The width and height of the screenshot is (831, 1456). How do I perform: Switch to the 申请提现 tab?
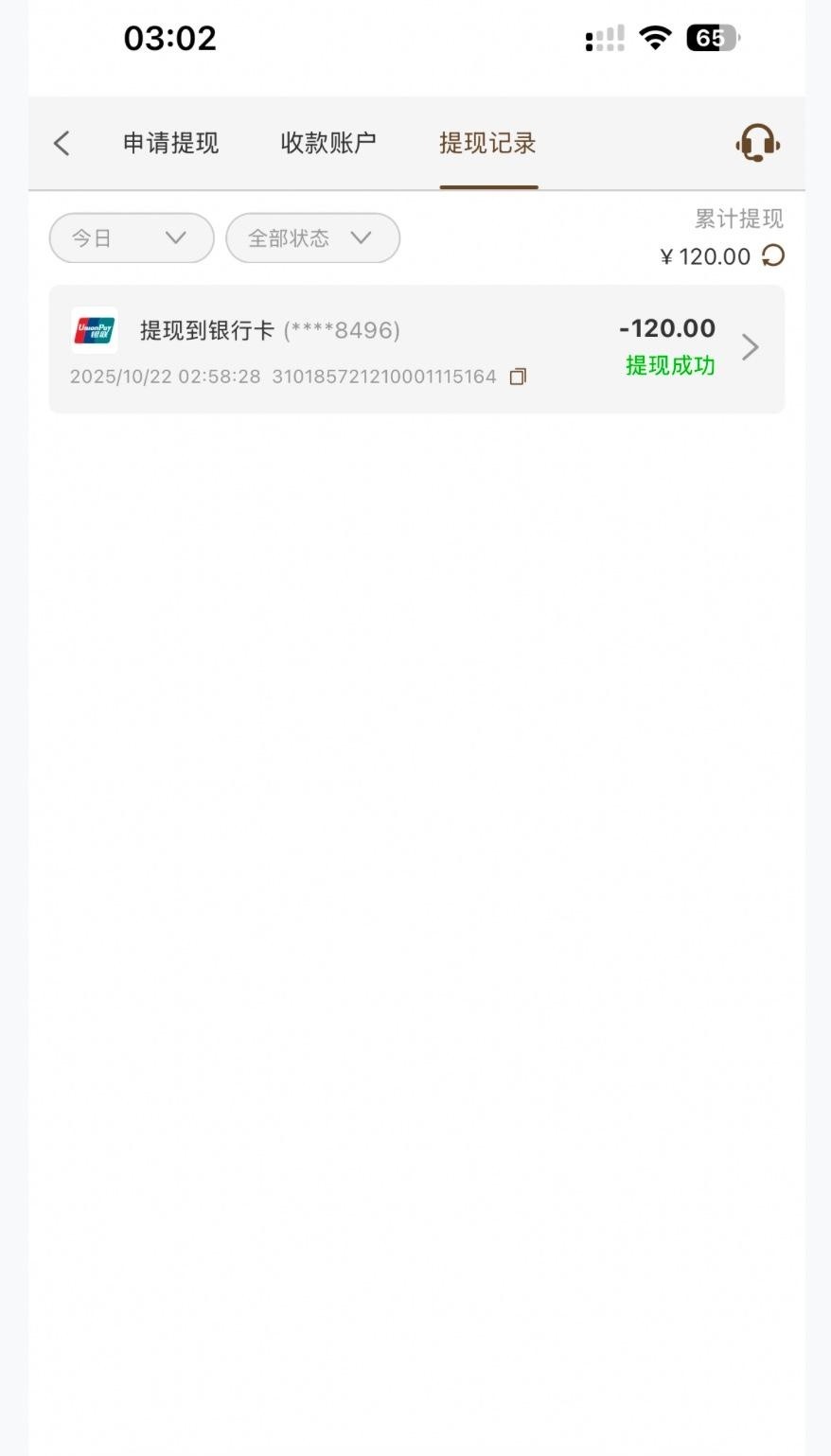click(x=170, y=143)
